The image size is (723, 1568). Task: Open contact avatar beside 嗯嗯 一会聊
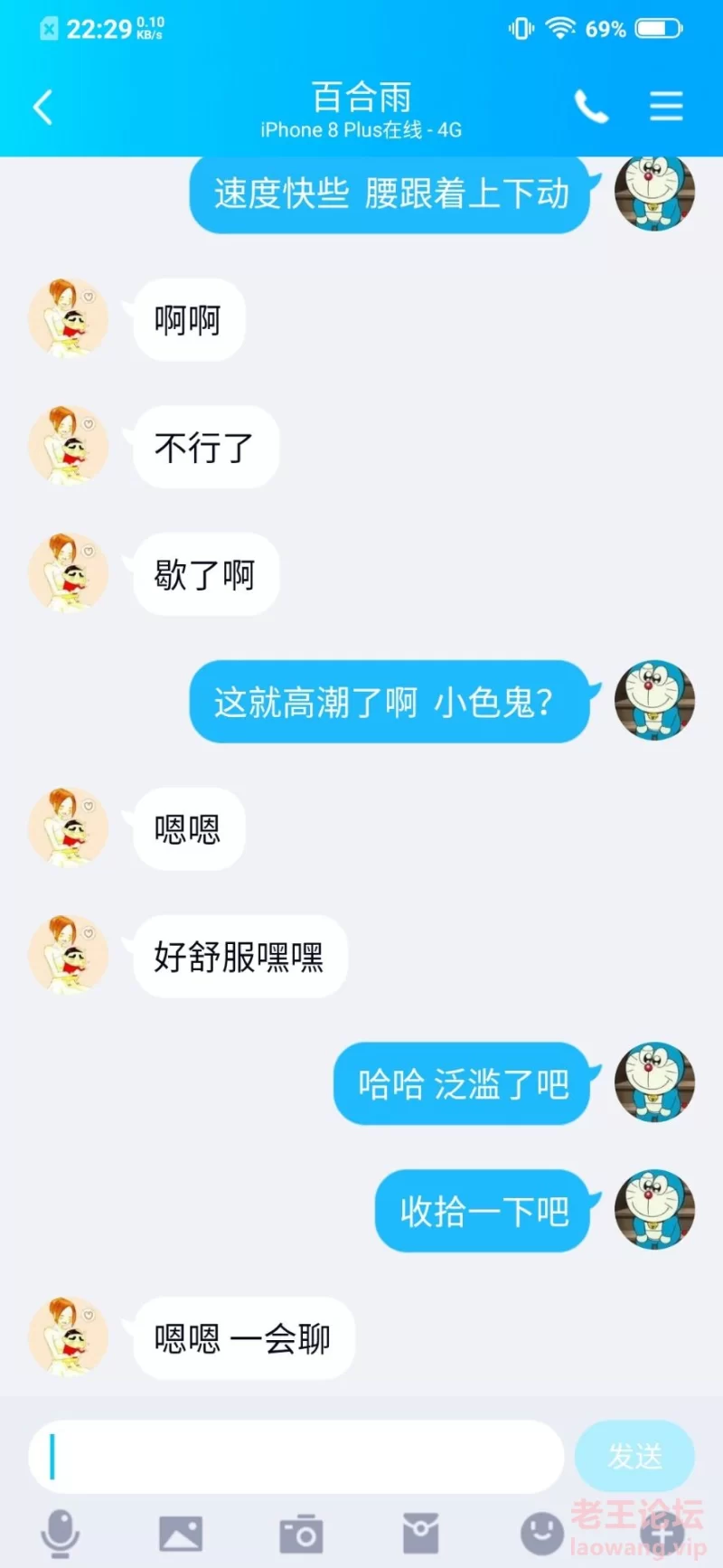69,1337
